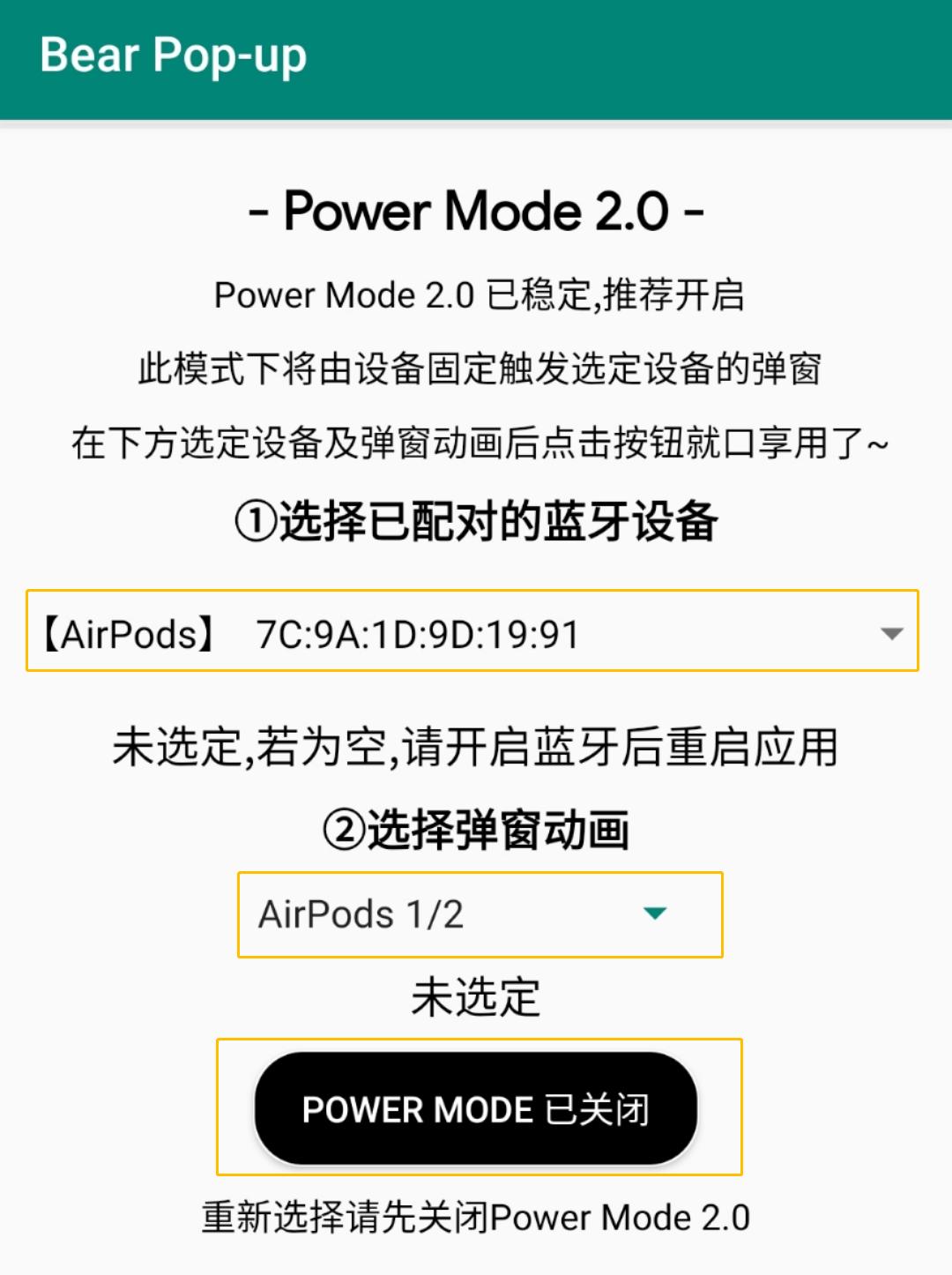Tap the 未选定 label below the animation dropdown

click(x=476, y=997)
